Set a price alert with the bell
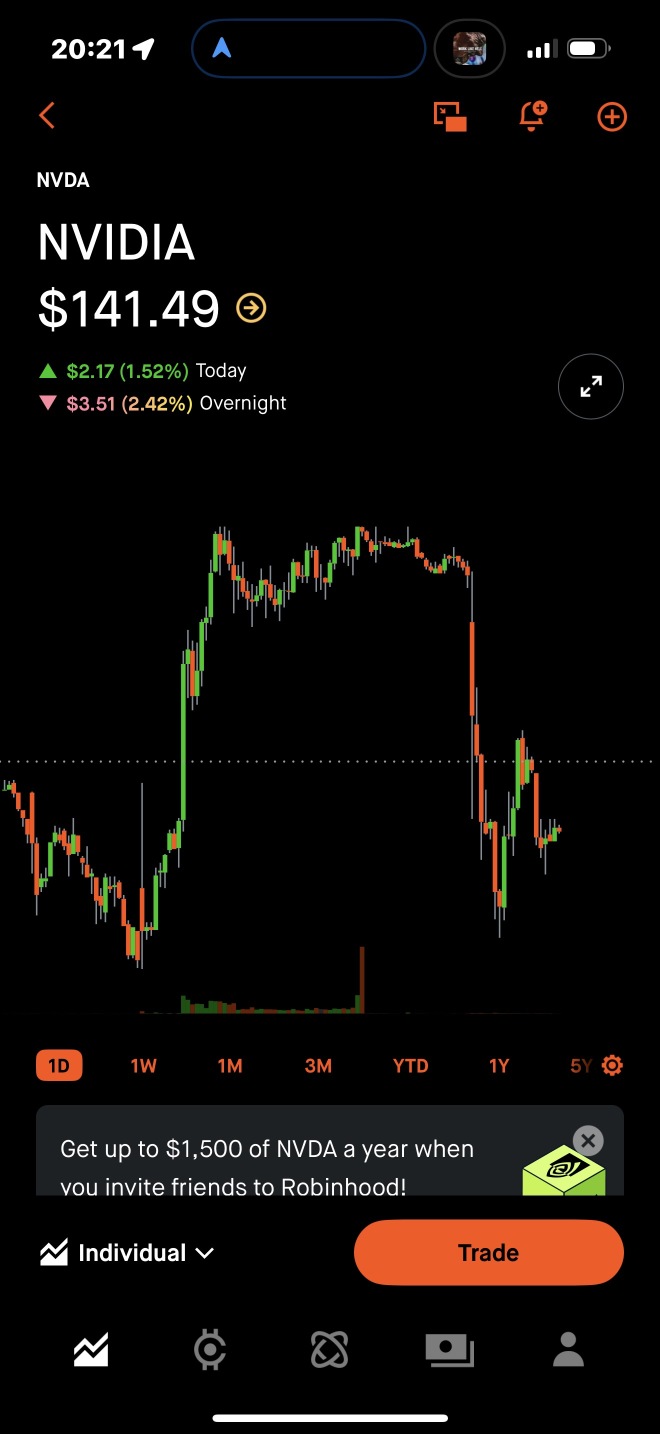This screenshot has height=1434, width=660. (x=533, y=116)
